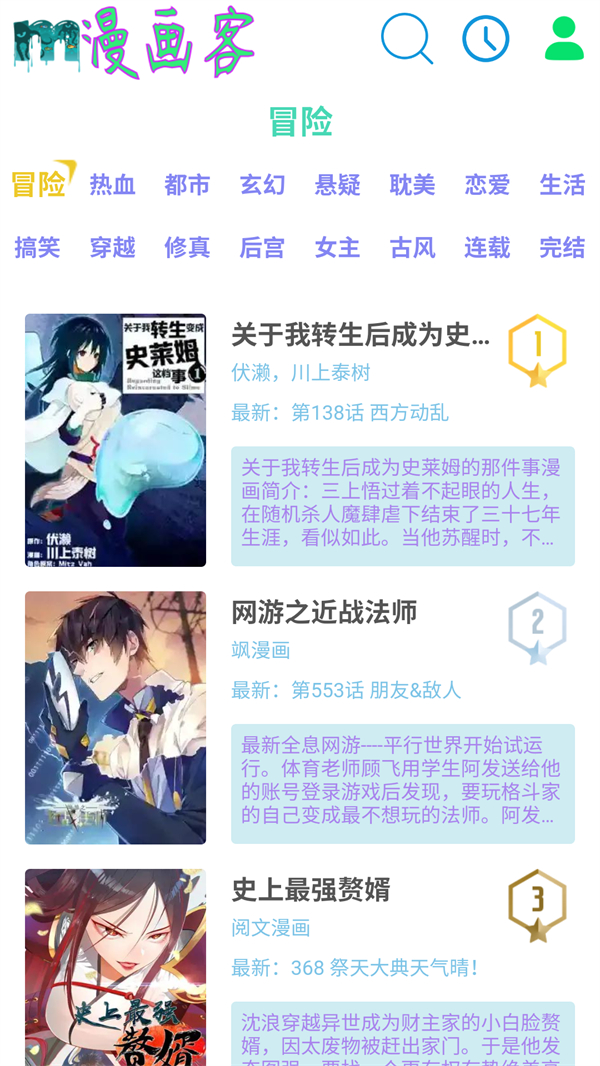Open the search magnifier icon
Image resolution: width=600 pixels, height=1066 pixels.
[406, 39]
